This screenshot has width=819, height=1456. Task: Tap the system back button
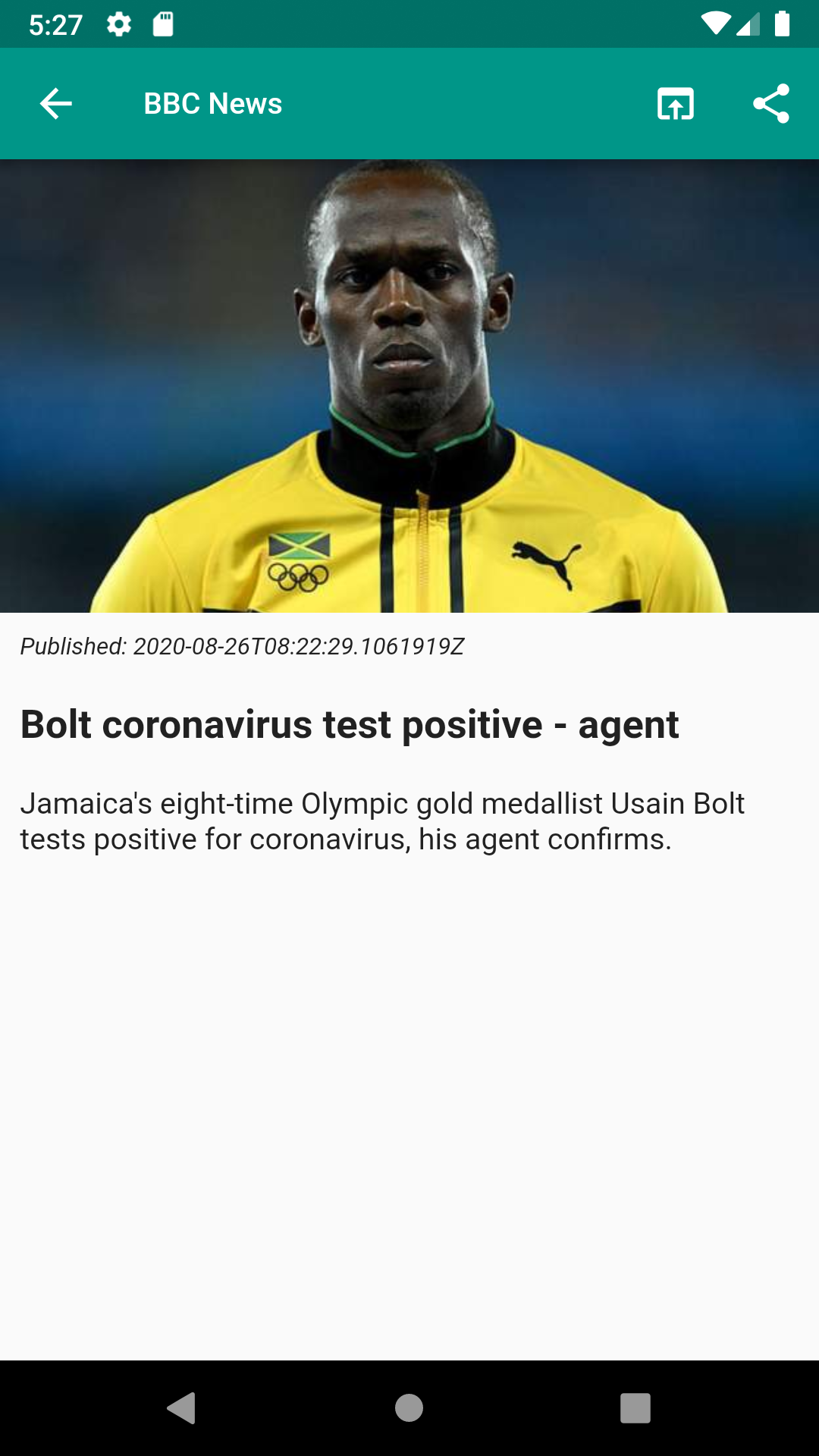[182, 1408]
